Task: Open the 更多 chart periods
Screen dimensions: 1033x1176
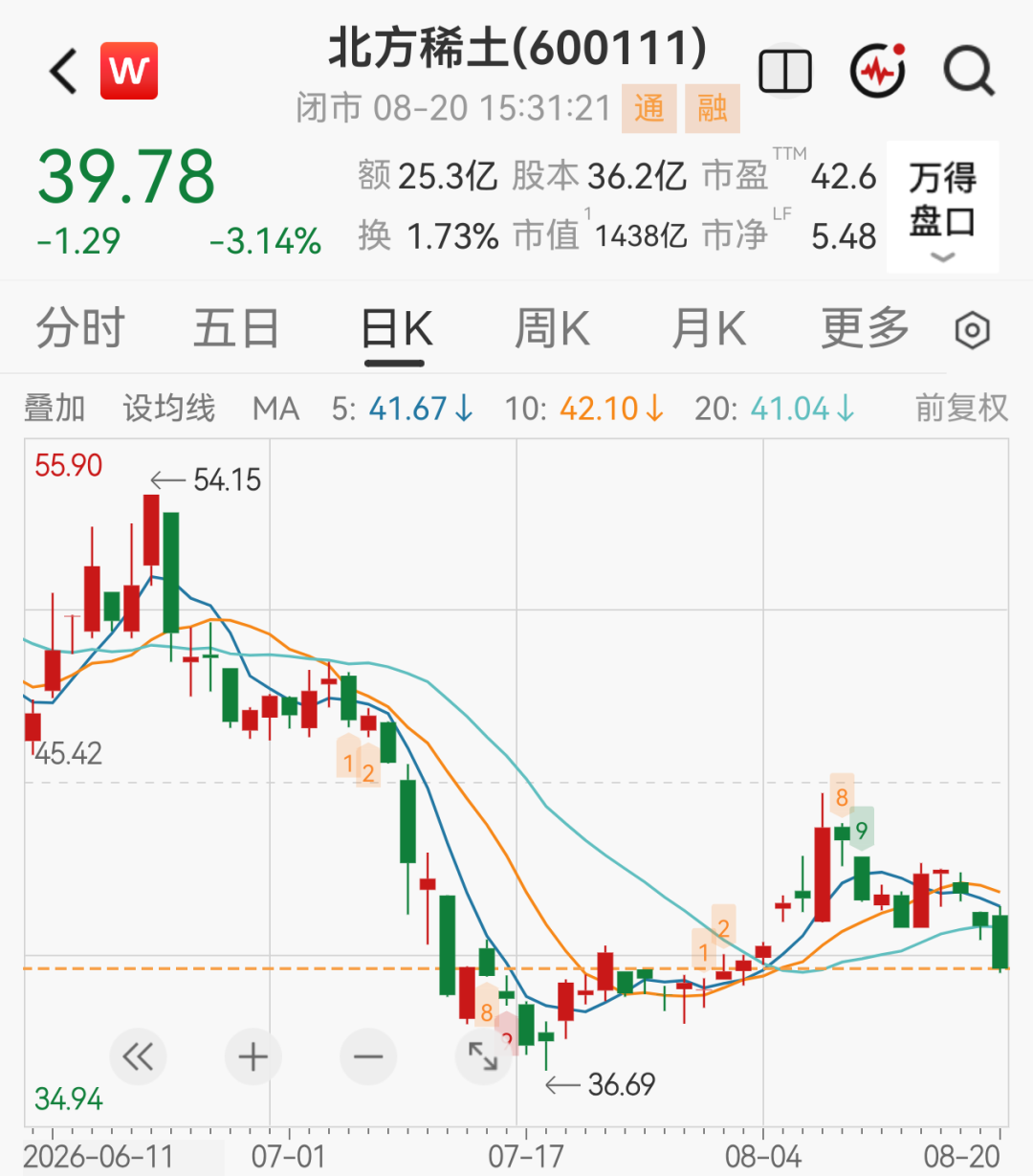Action: click(865, 330)
